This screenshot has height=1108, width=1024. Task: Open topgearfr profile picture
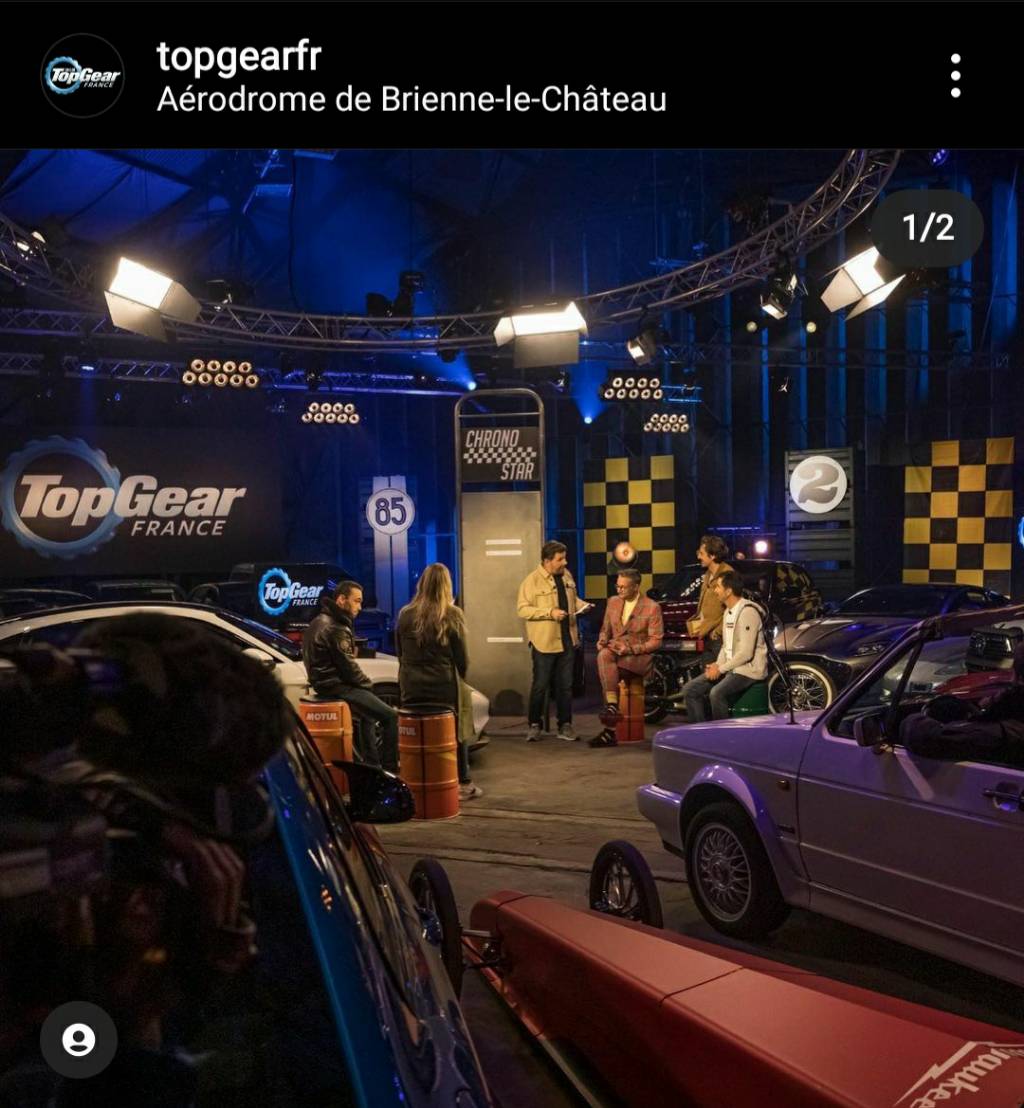[x=82, y=76]
